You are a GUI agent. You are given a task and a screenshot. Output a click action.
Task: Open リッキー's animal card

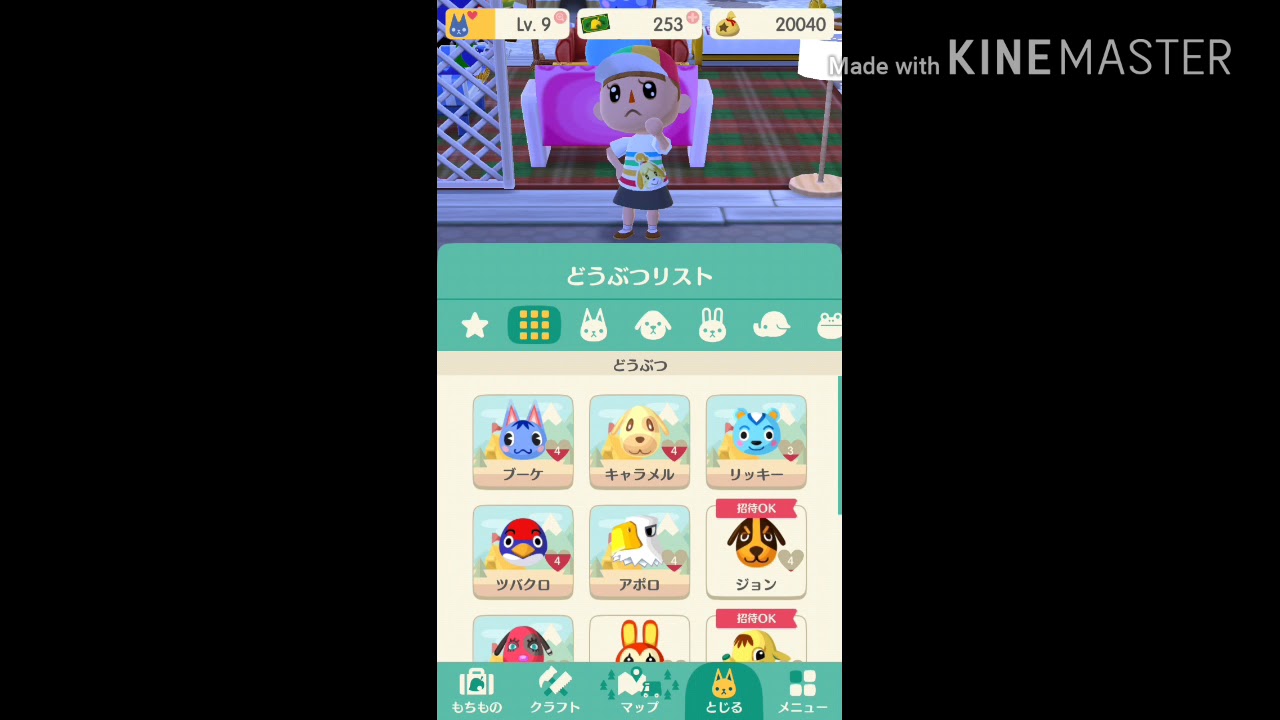pyautogui.click(x=756, y=441)
